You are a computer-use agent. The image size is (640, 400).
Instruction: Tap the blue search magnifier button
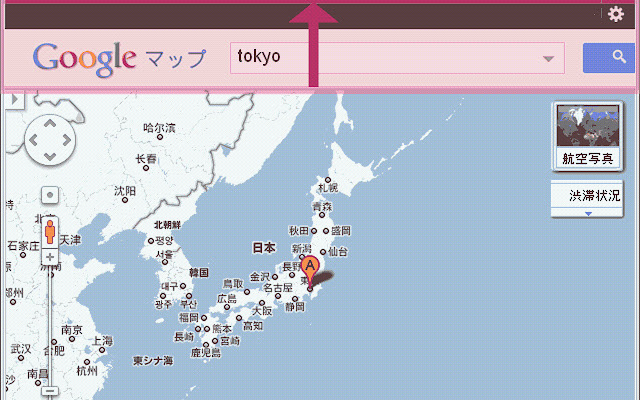(608, 58)
